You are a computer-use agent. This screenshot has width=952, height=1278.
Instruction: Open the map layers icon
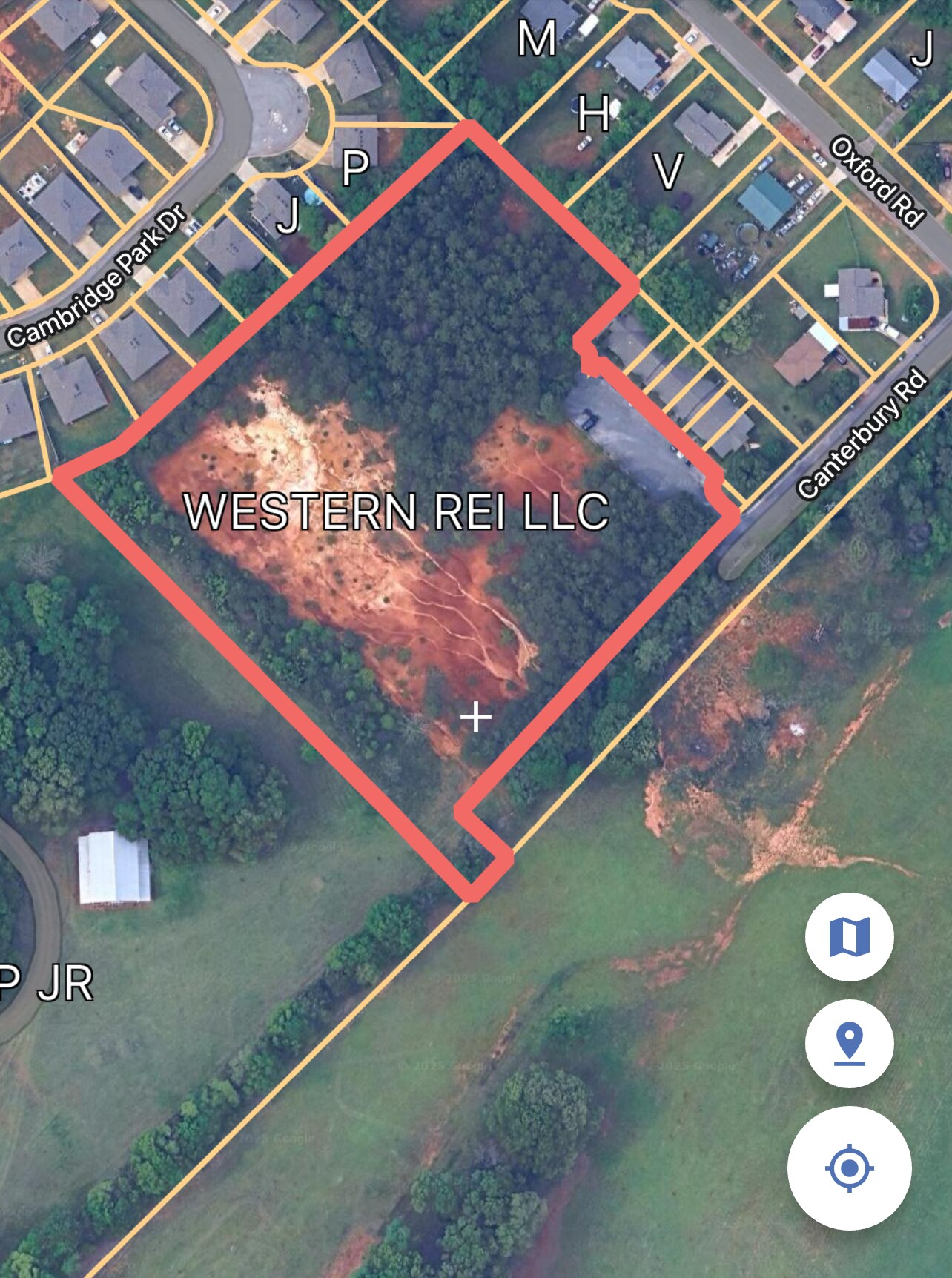(850, 938)
